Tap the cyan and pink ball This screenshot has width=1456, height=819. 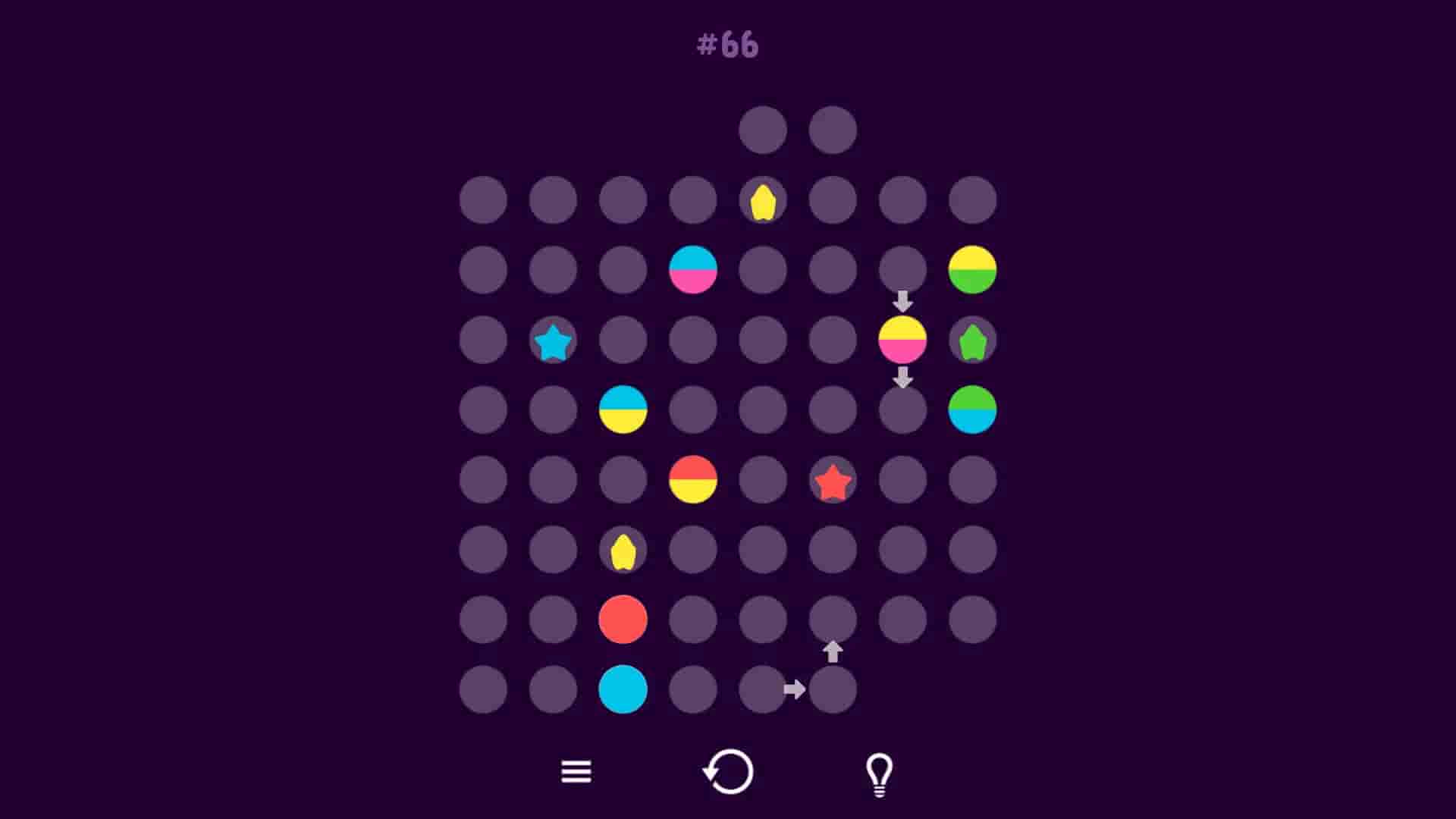(692, 270)
